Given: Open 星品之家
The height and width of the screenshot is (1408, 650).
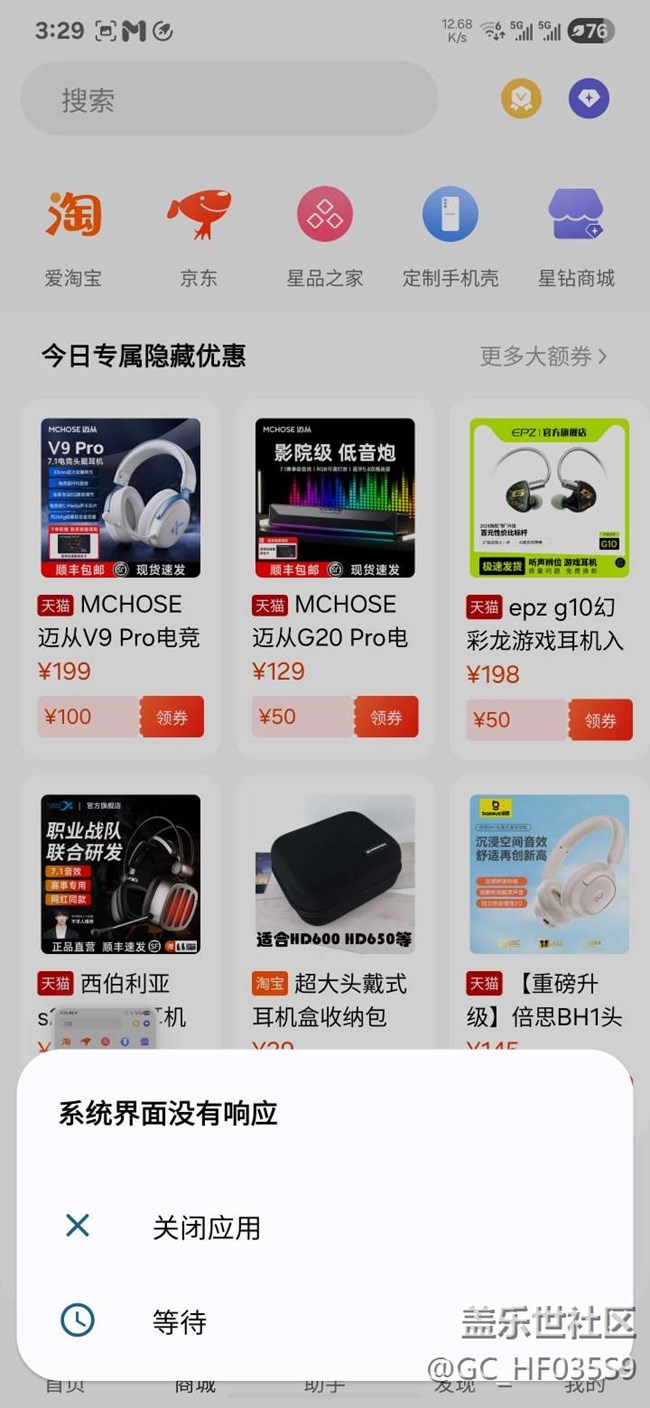Looking at the screenshot, I should click(325, 237).
